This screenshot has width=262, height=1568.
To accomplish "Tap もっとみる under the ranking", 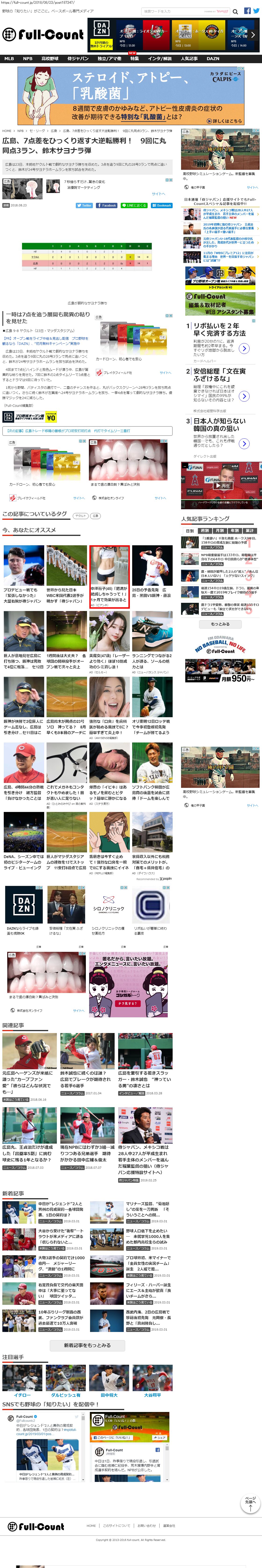I will tap(220, 624).
